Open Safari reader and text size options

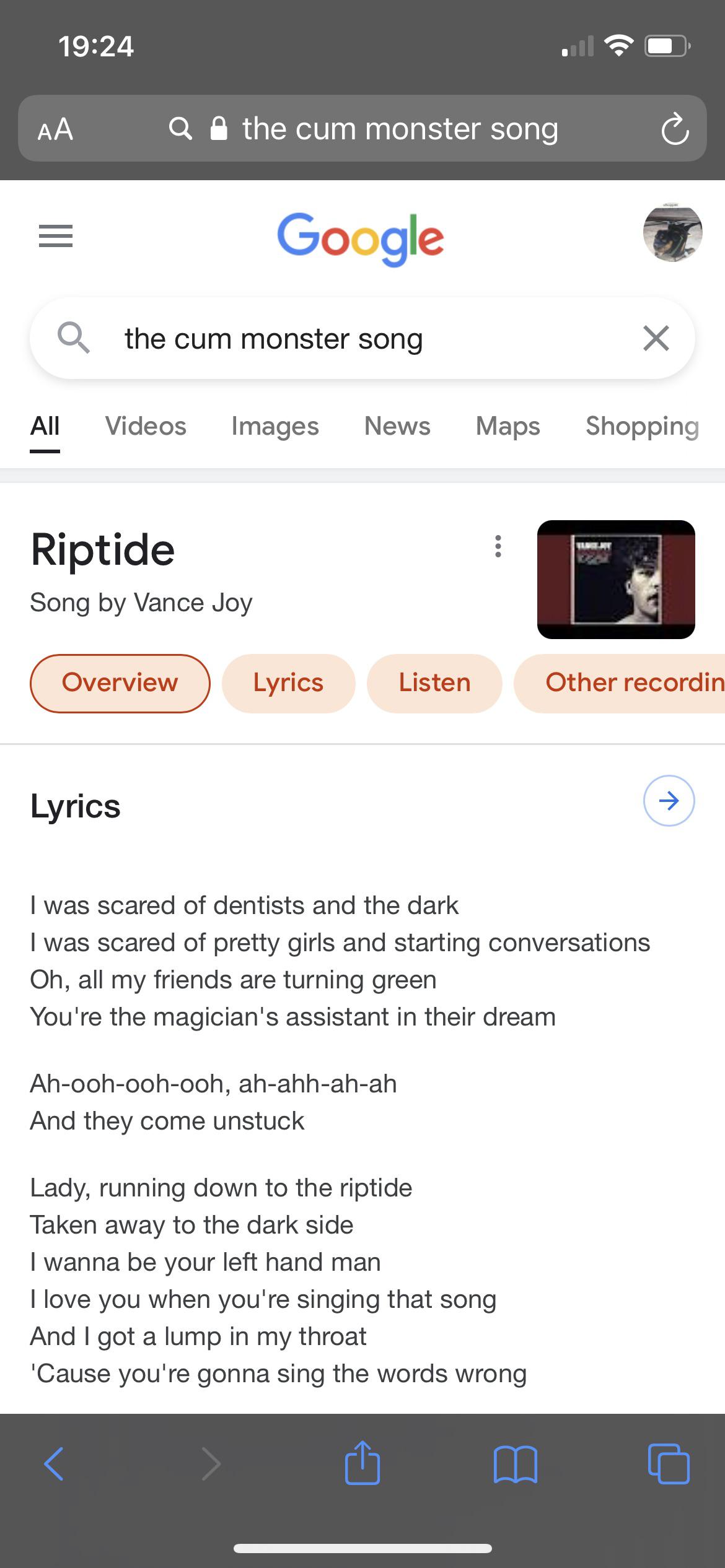56,129
